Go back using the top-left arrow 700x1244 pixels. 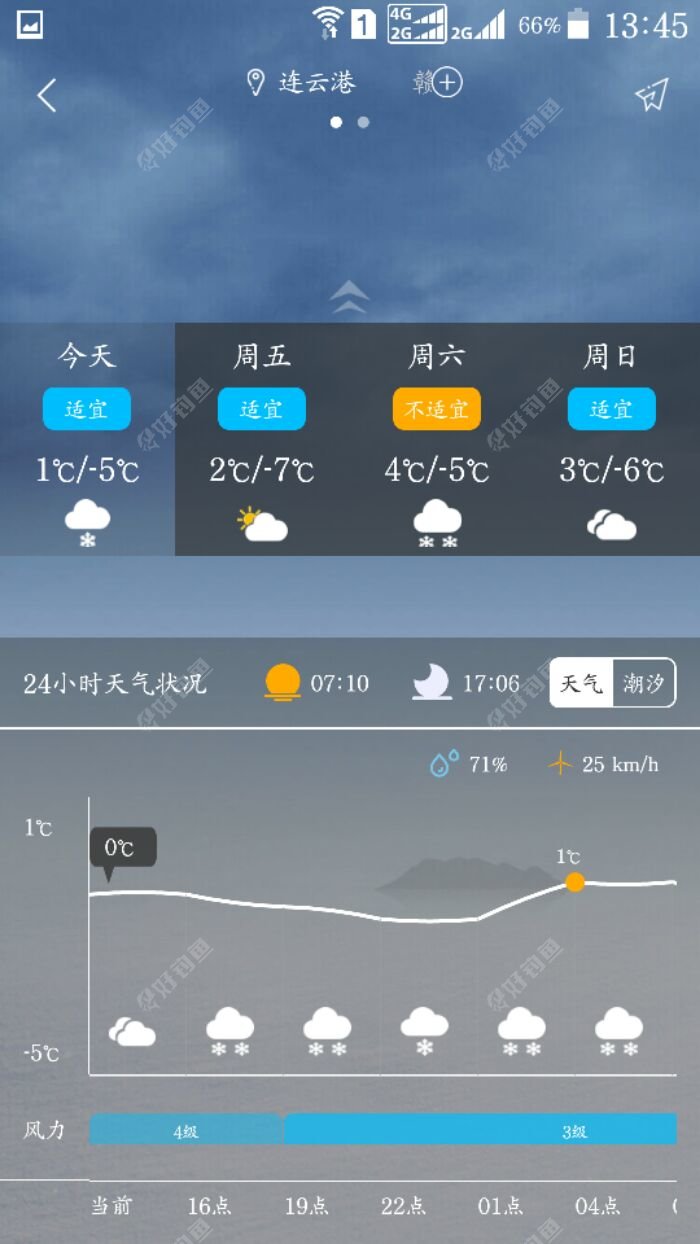[46, 95]
